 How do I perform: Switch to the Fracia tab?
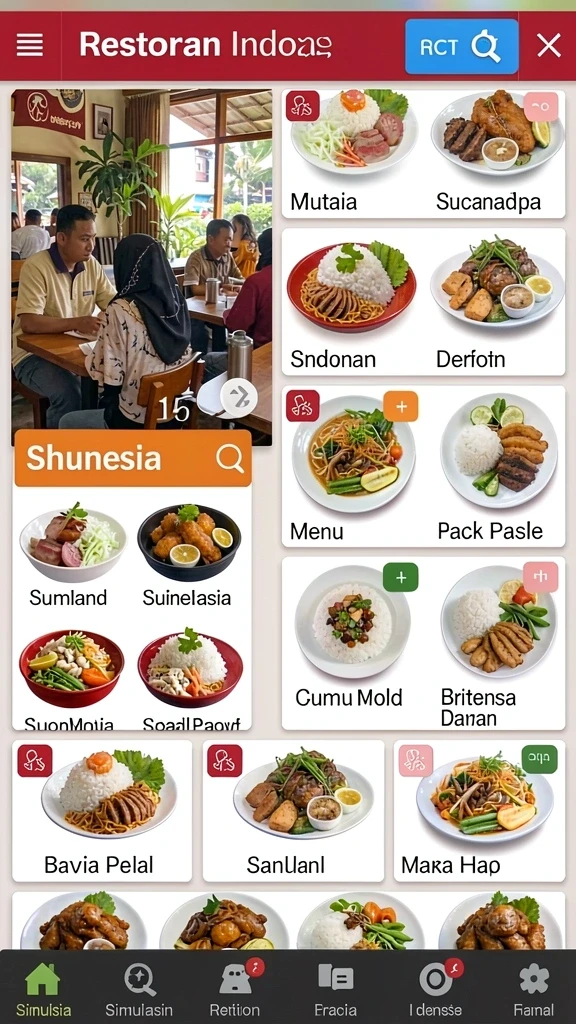pos(336,988)
